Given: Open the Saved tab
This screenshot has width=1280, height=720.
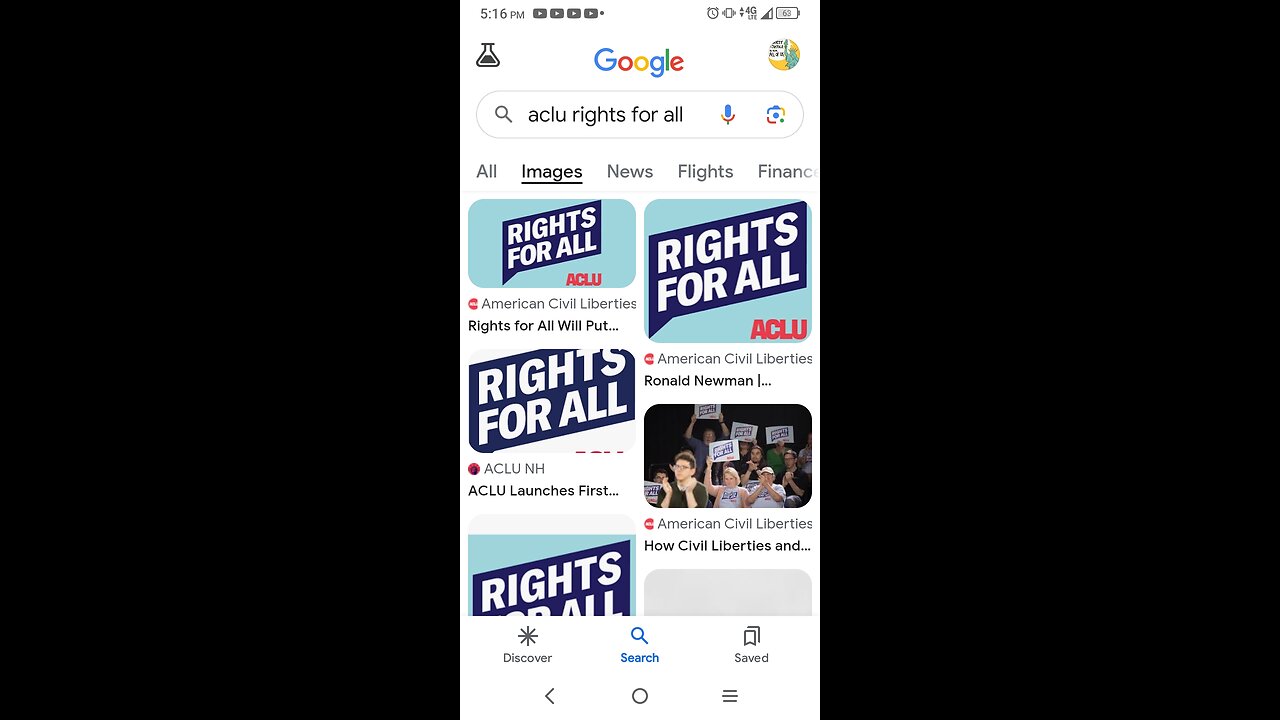Looking at the screenshot, I should tap(751, 644).
